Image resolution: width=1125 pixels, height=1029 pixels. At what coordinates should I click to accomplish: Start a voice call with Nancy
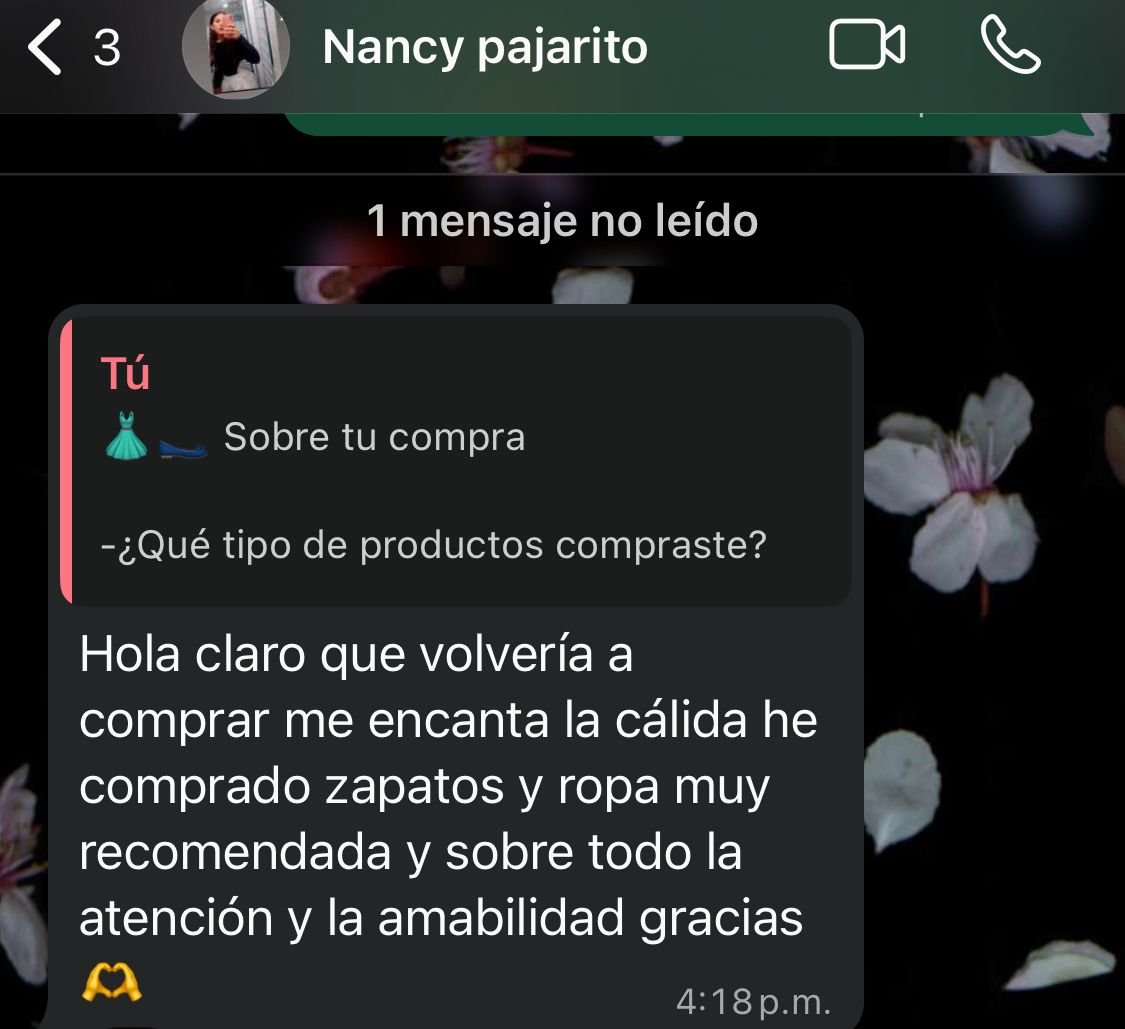[1010, 47]
